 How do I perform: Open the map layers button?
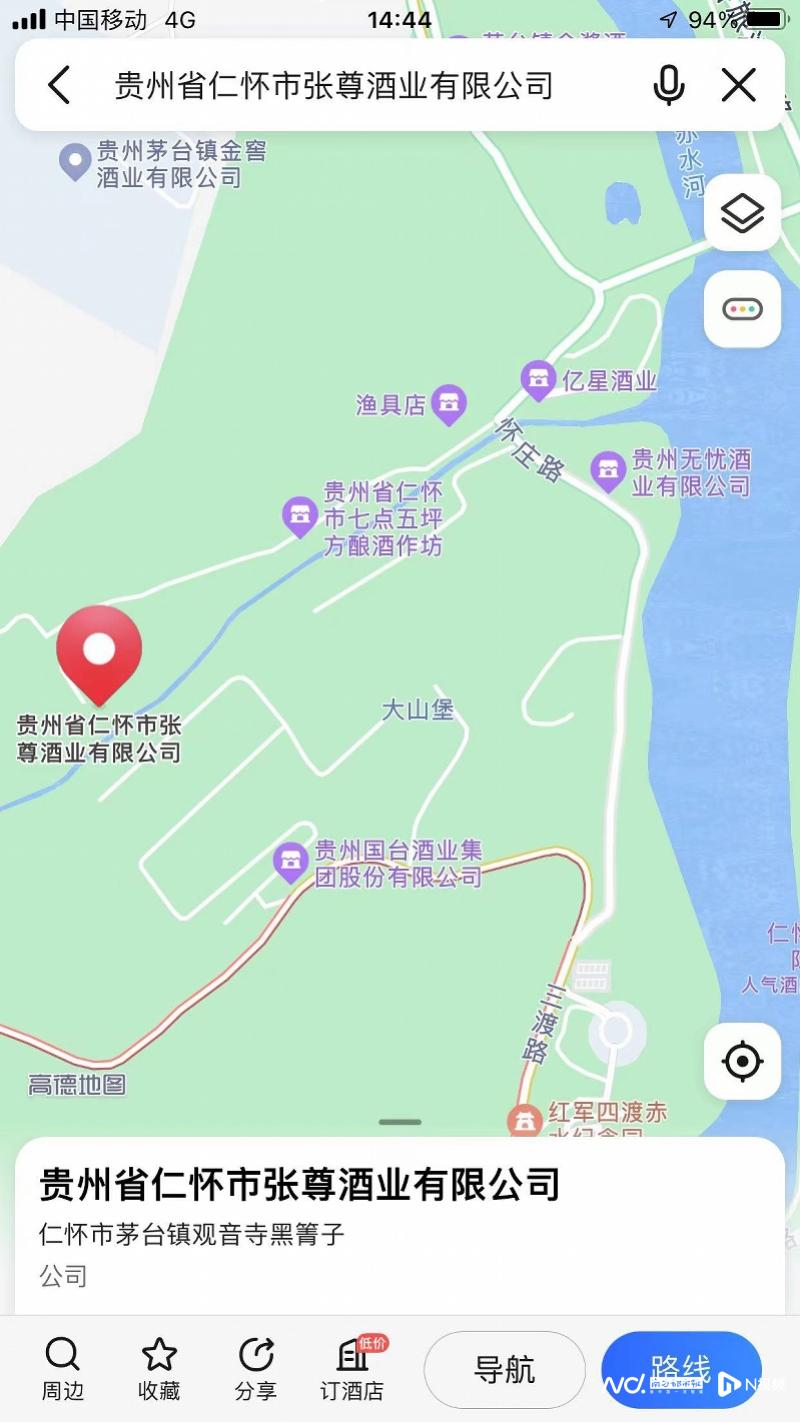click(742, 213)
